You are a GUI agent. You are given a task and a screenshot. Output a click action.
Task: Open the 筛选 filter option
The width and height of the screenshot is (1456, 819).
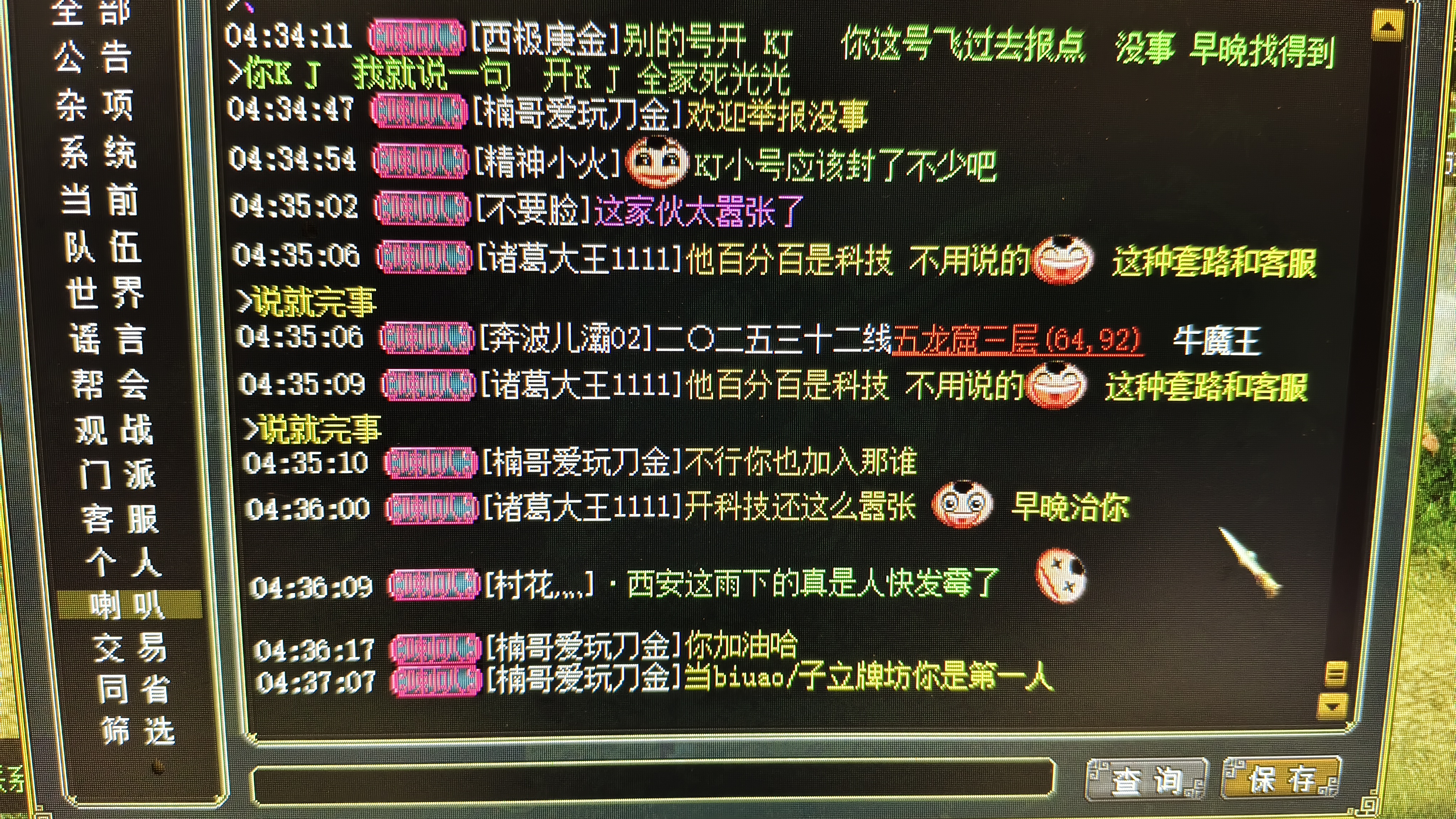click(139, 731)
